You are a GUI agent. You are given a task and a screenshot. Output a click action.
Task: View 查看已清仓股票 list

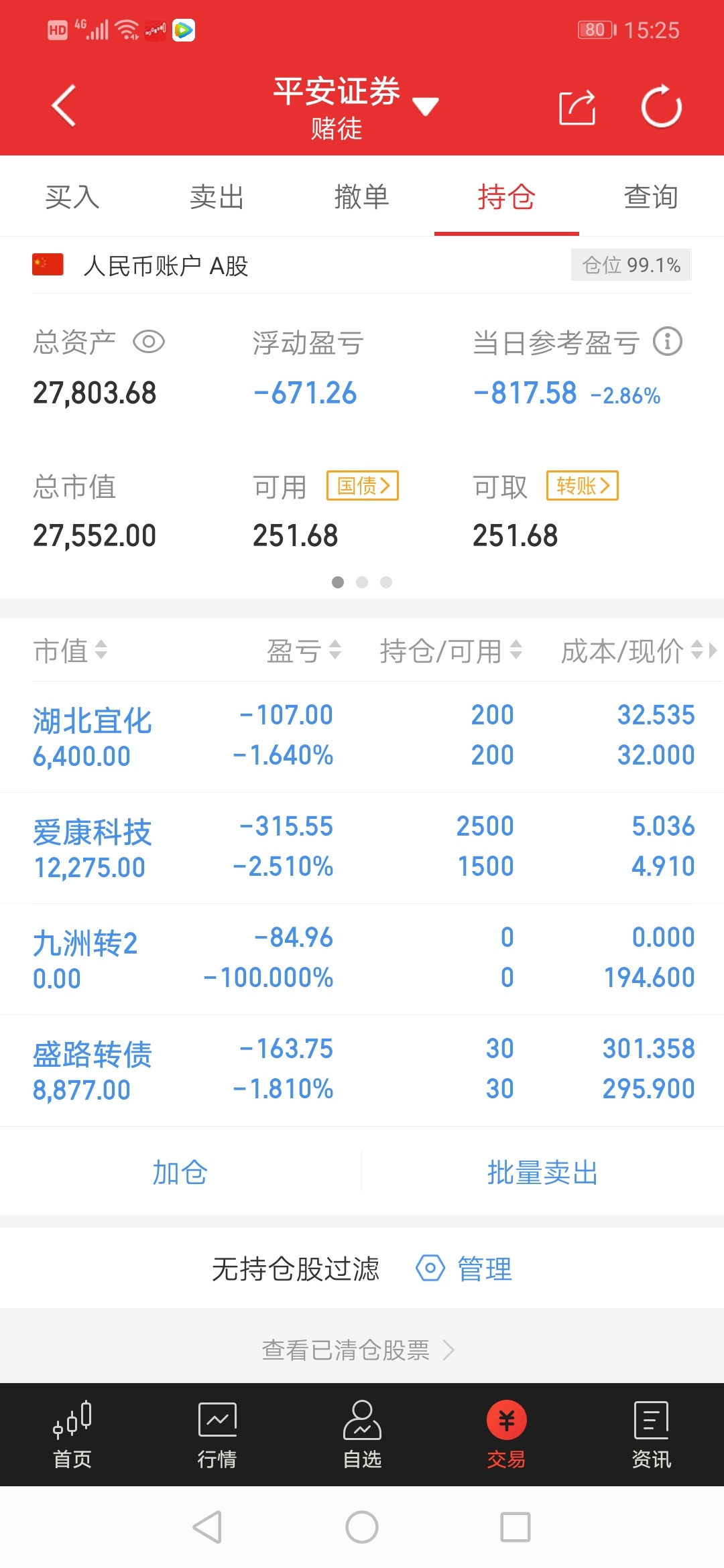(359, 1350)
